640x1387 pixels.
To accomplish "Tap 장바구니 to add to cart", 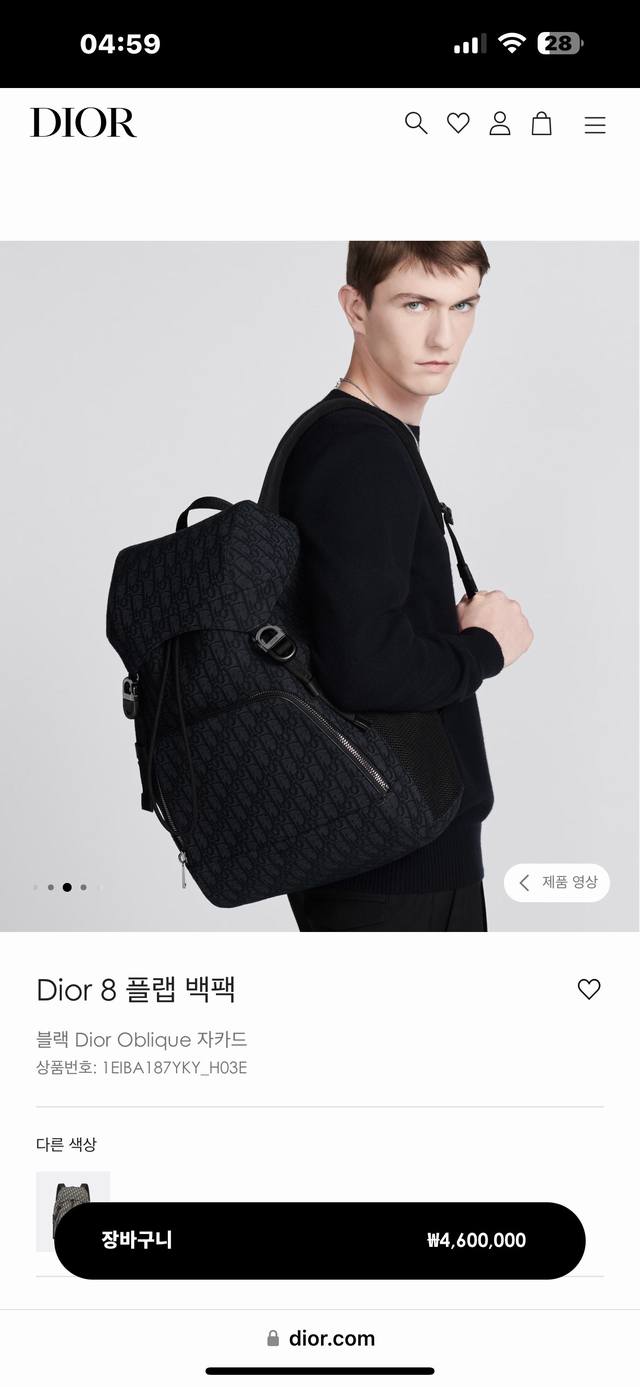I will point(319,1240).
